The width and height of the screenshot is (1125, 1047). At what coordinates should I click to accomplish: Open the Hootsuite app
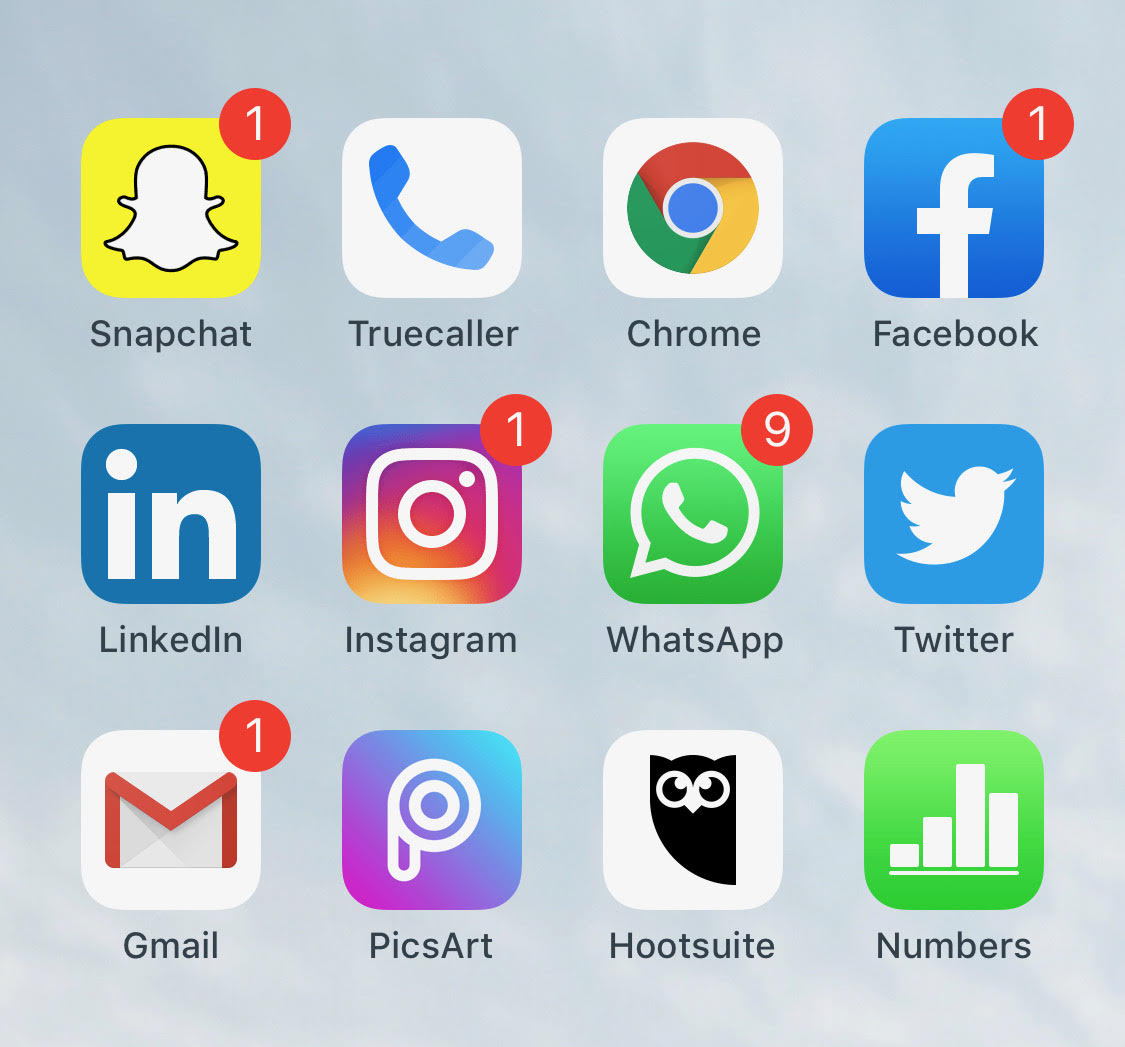point(693,820)
